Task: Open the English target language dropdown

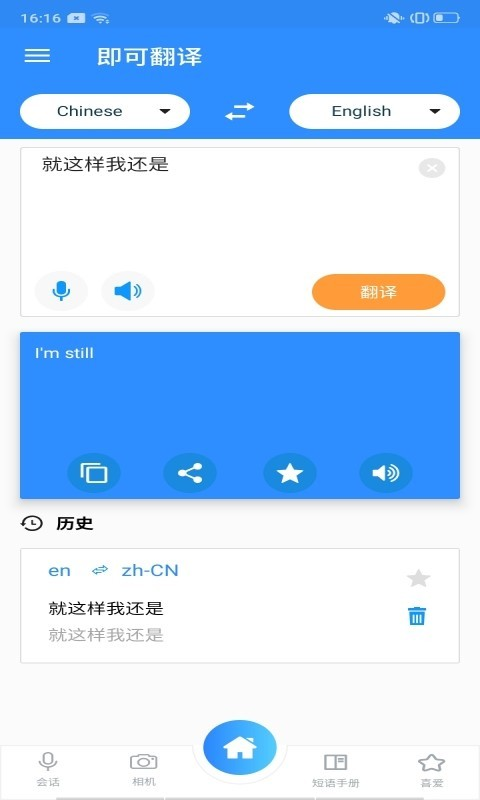Action: point(374,111)
